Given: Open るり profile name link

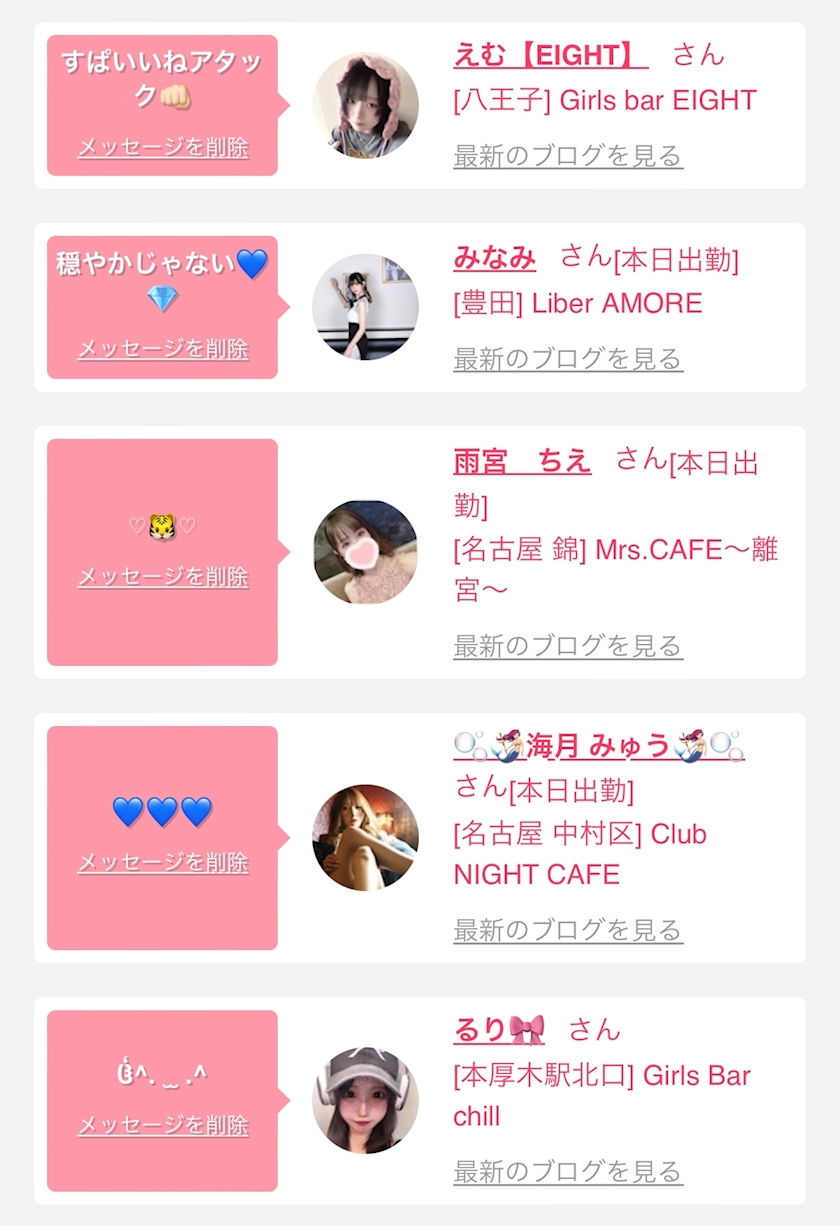Looking at the screenshot, I should pos(499,1029).
